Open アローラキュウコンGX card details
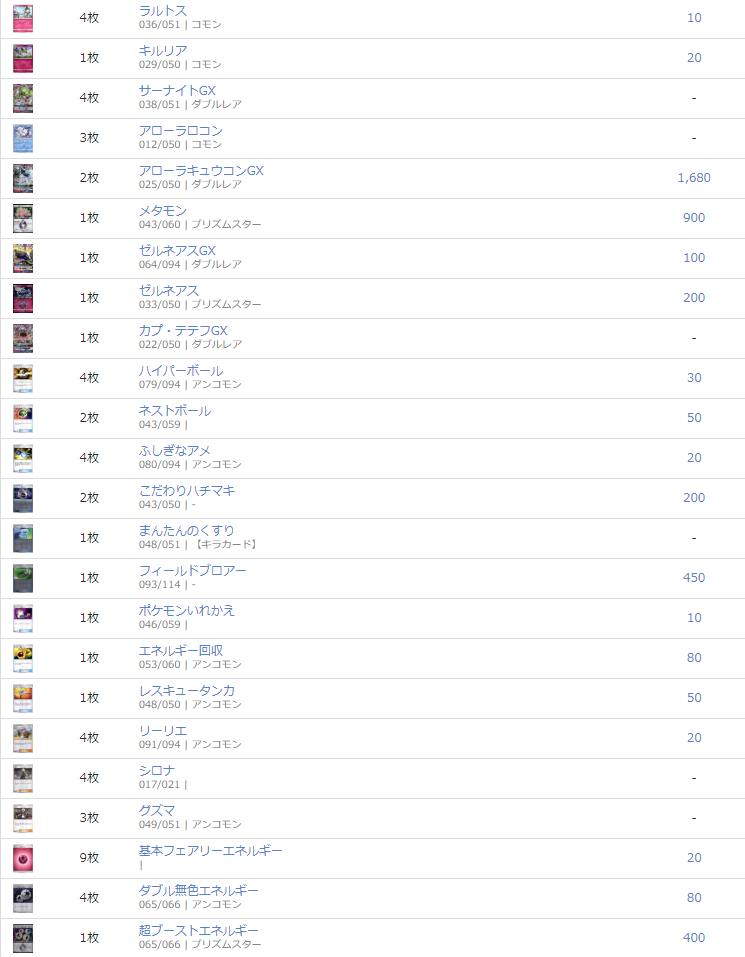745x957 pixels. coord(201,171)
